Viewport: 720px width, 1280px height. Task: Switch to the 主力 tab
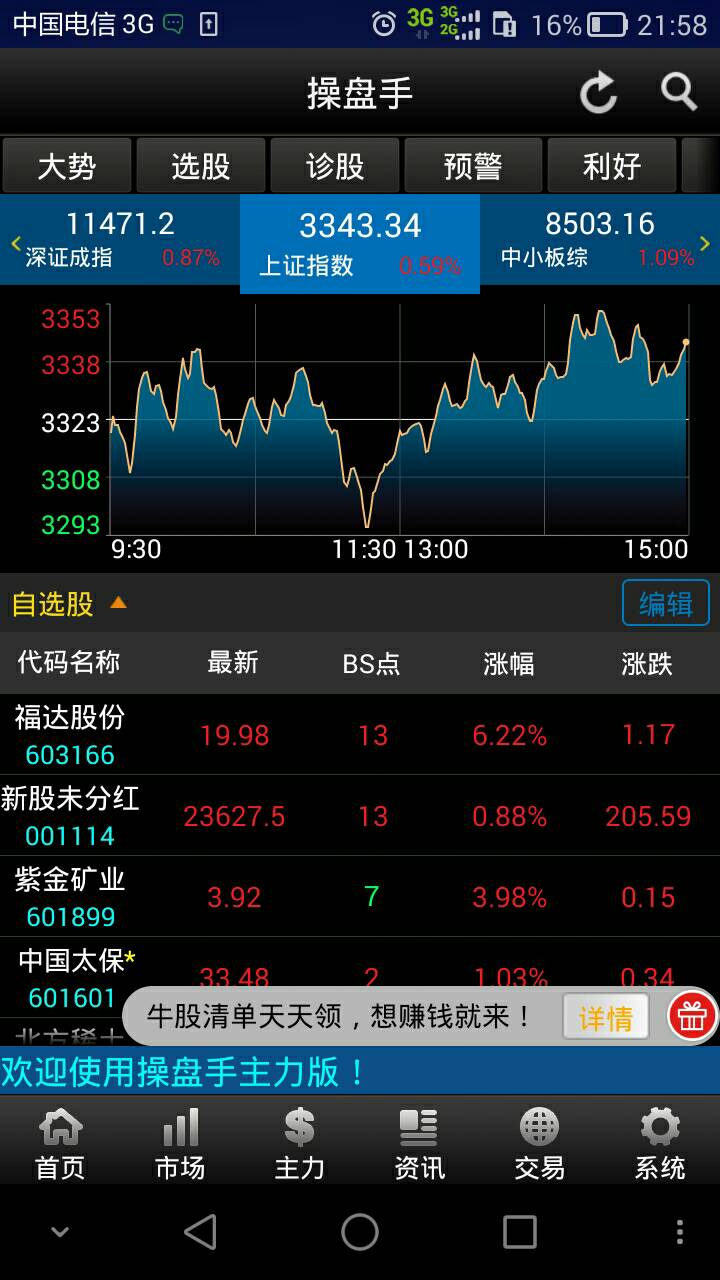pos(300,1143)
